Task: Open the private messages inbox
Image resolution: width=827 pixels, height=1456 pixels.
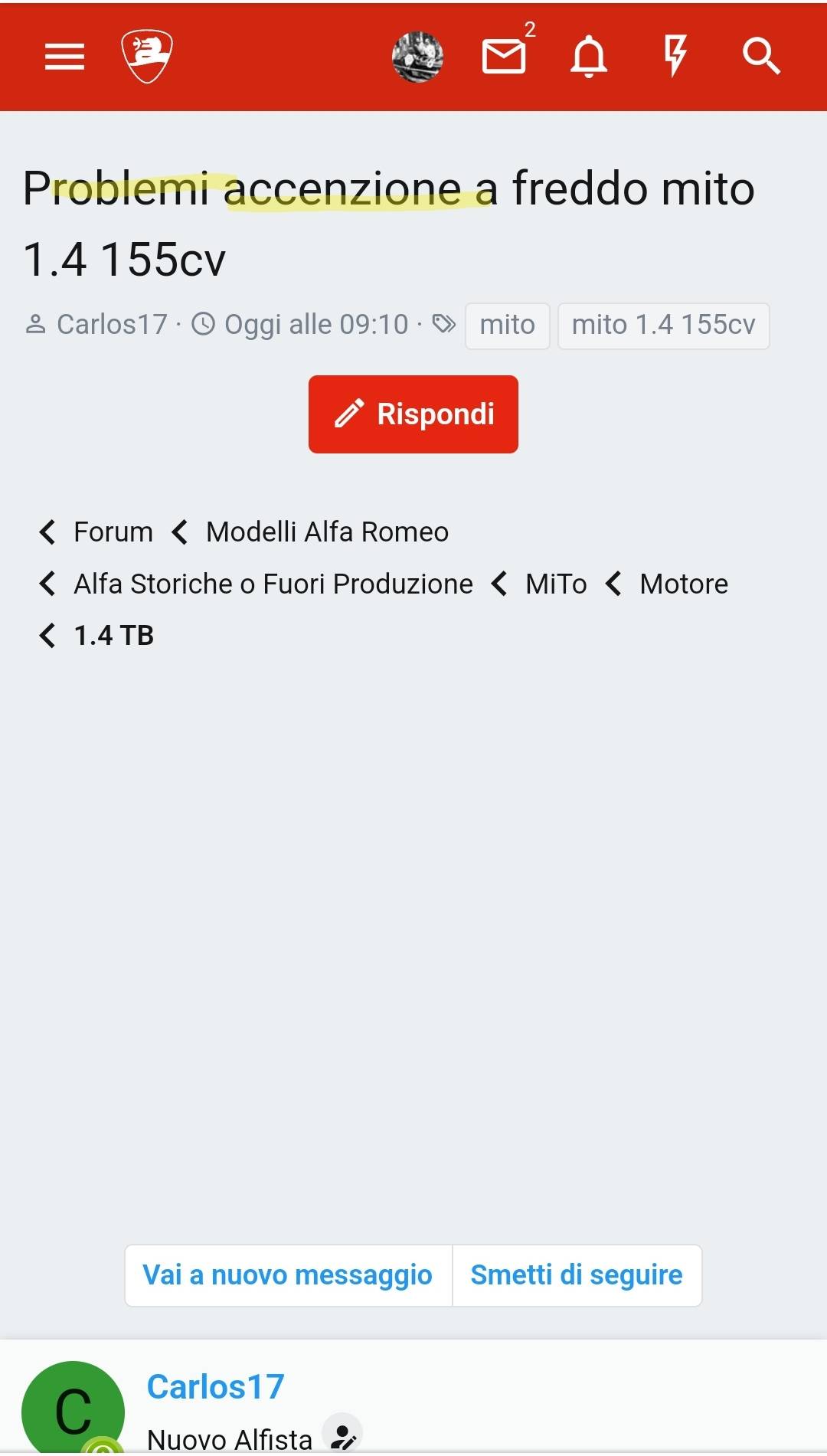Action: pos(505,57)
